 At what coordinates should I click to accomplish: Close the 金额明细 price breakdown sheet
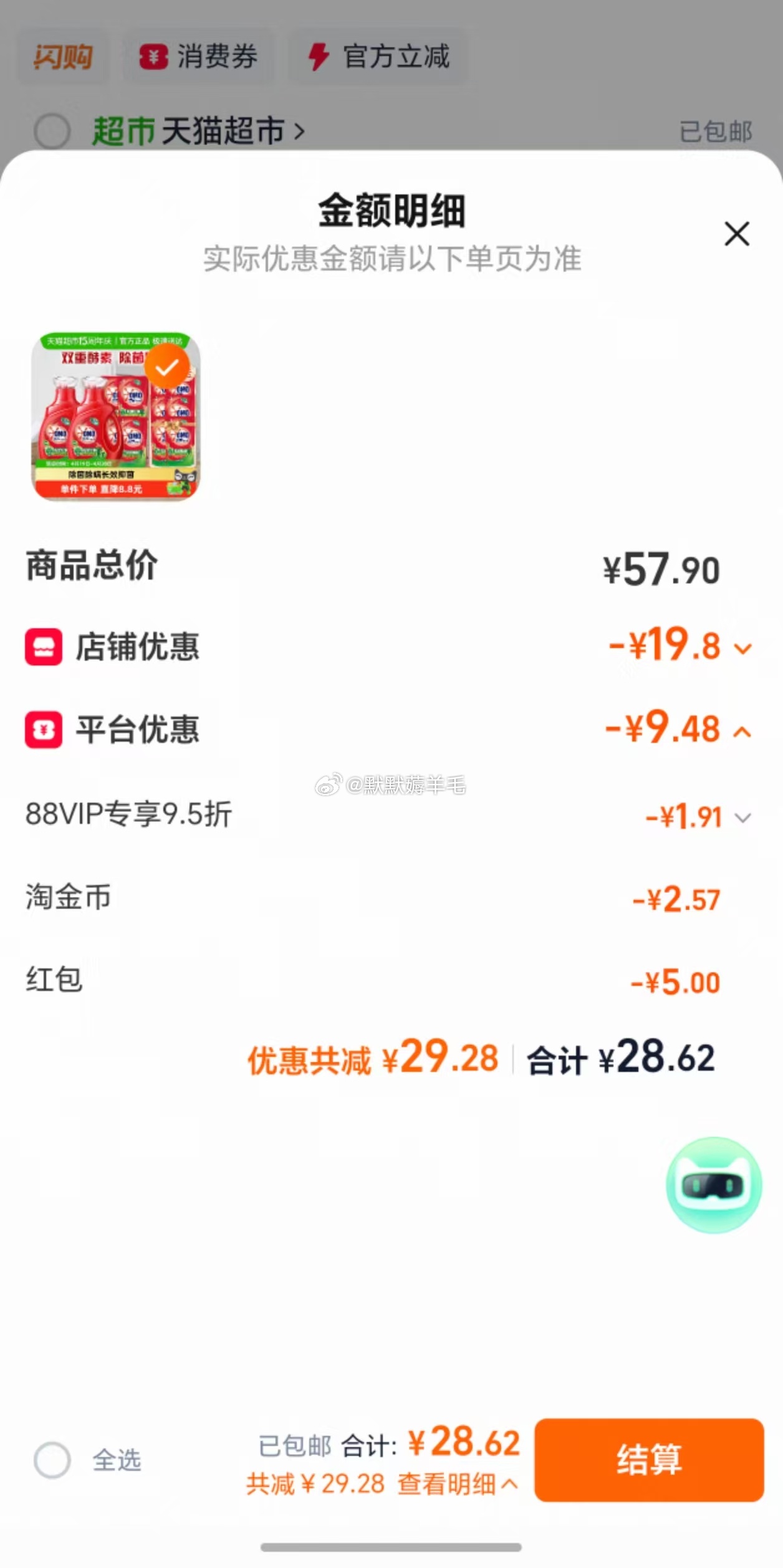[x=736, y=234]
